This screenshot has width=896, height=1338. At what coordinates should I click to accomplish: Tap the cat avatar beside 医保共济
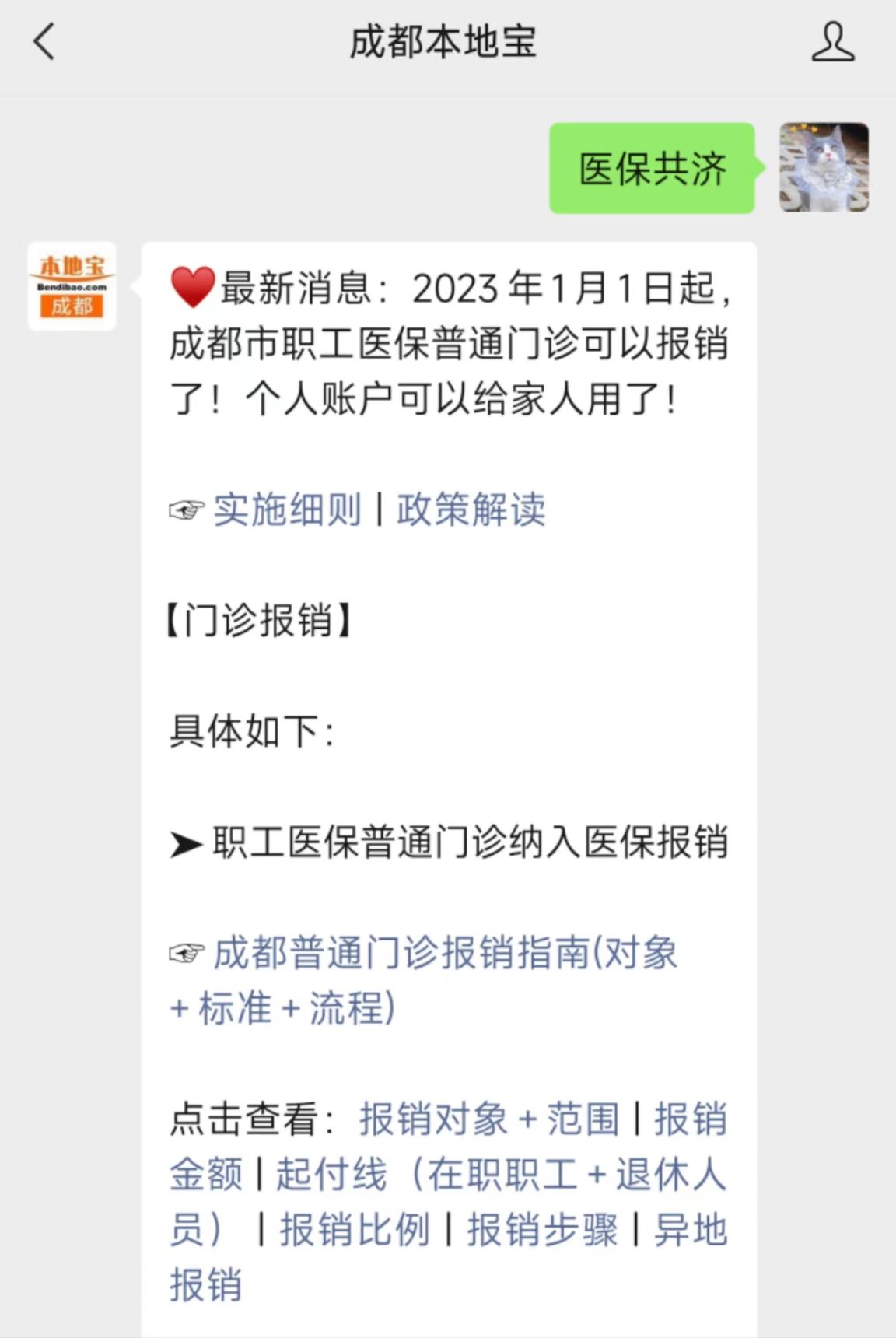pyautogui.click(x=824, y=167)
